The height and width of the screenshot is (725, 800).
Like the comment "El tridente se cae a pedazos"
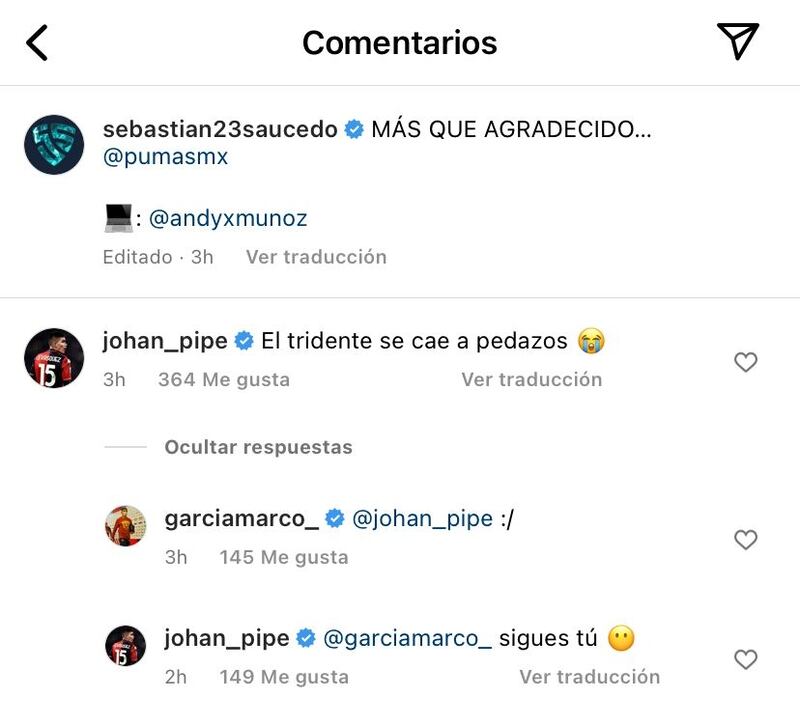click(x=746, y=362)
